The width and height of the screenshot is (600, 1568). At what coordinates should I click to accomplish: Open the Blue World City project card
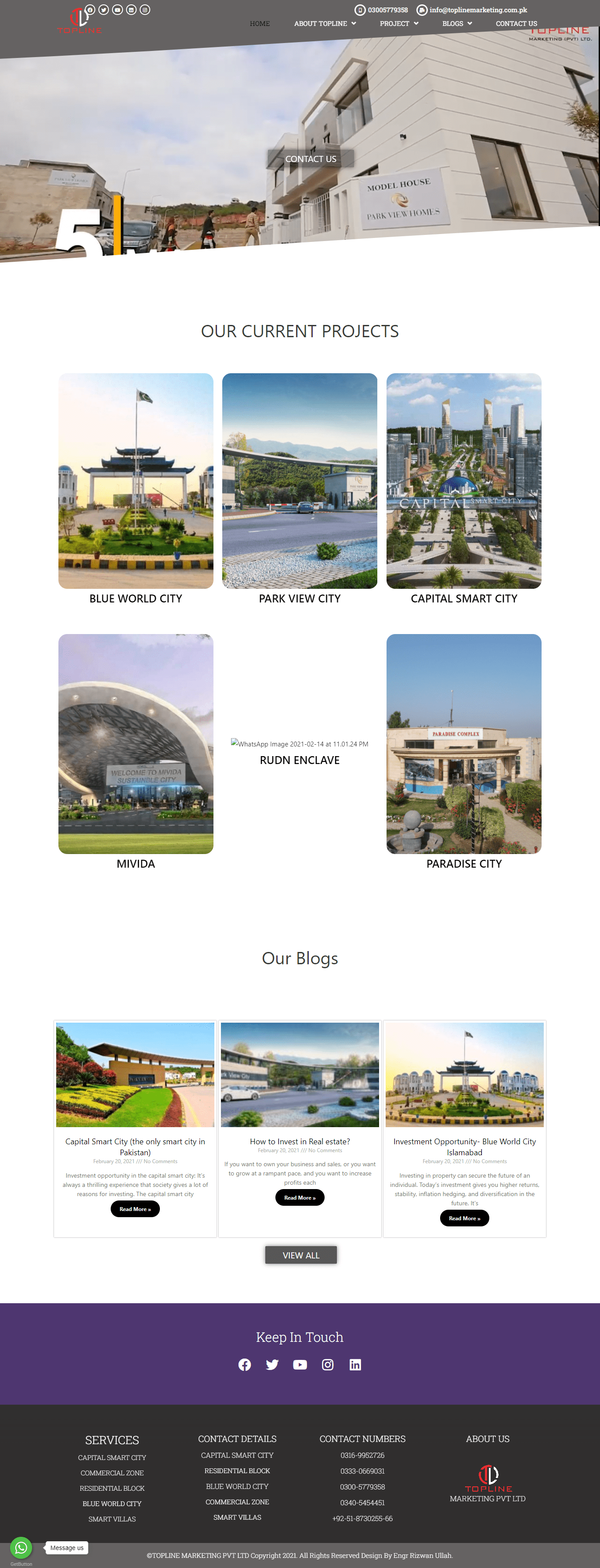(136, 481)
